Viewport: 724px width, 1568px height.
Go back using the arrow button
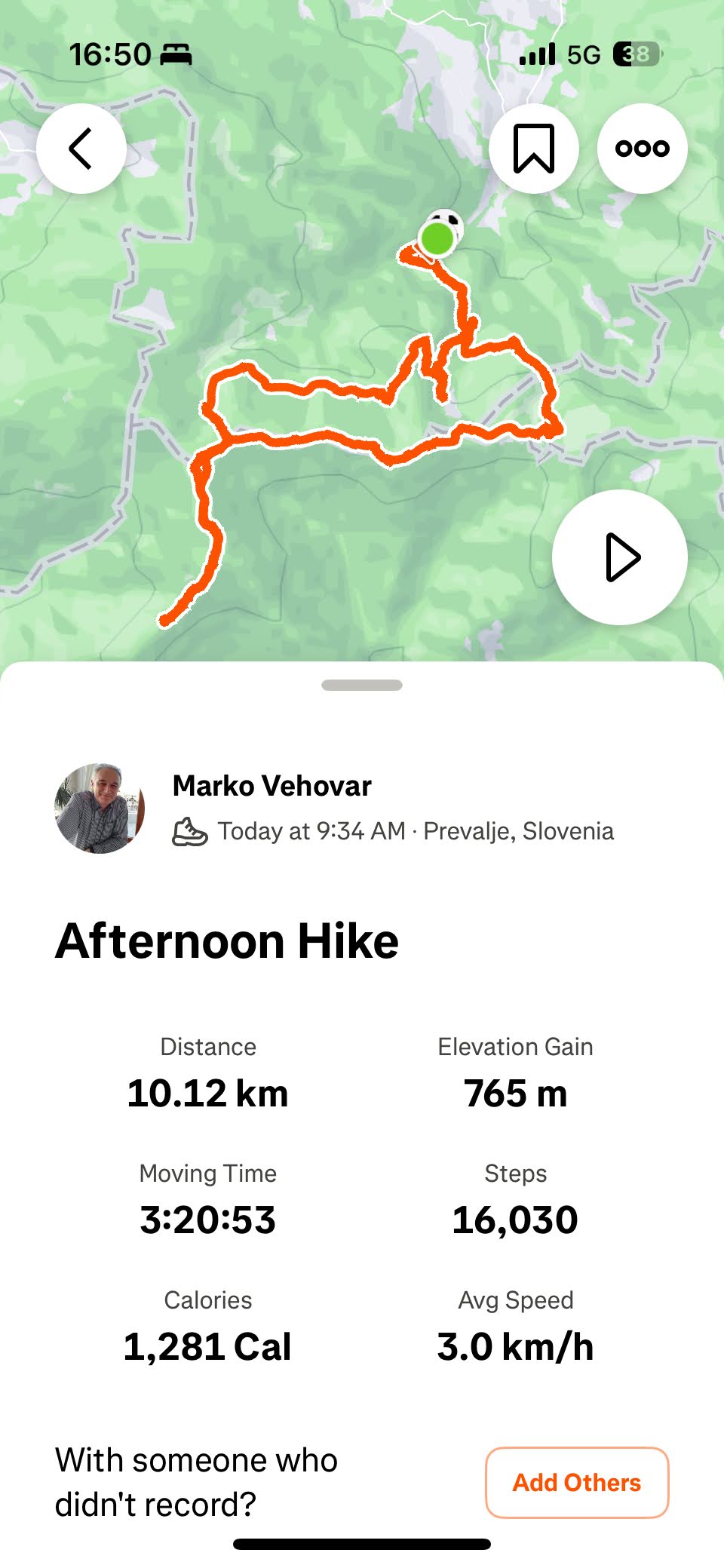pyautogui.click(x=81, y=149)
